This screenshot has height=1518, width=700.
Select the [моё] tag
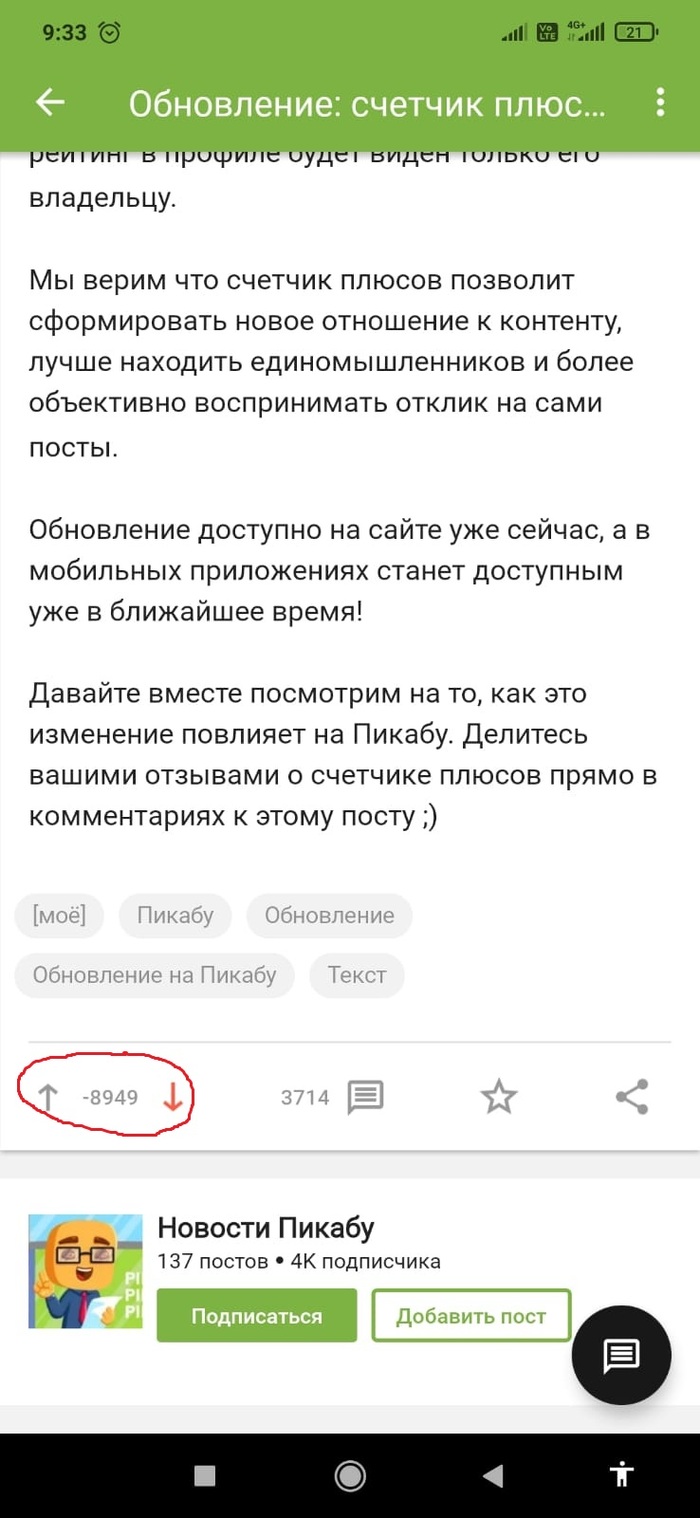click(x=59, y=915)
